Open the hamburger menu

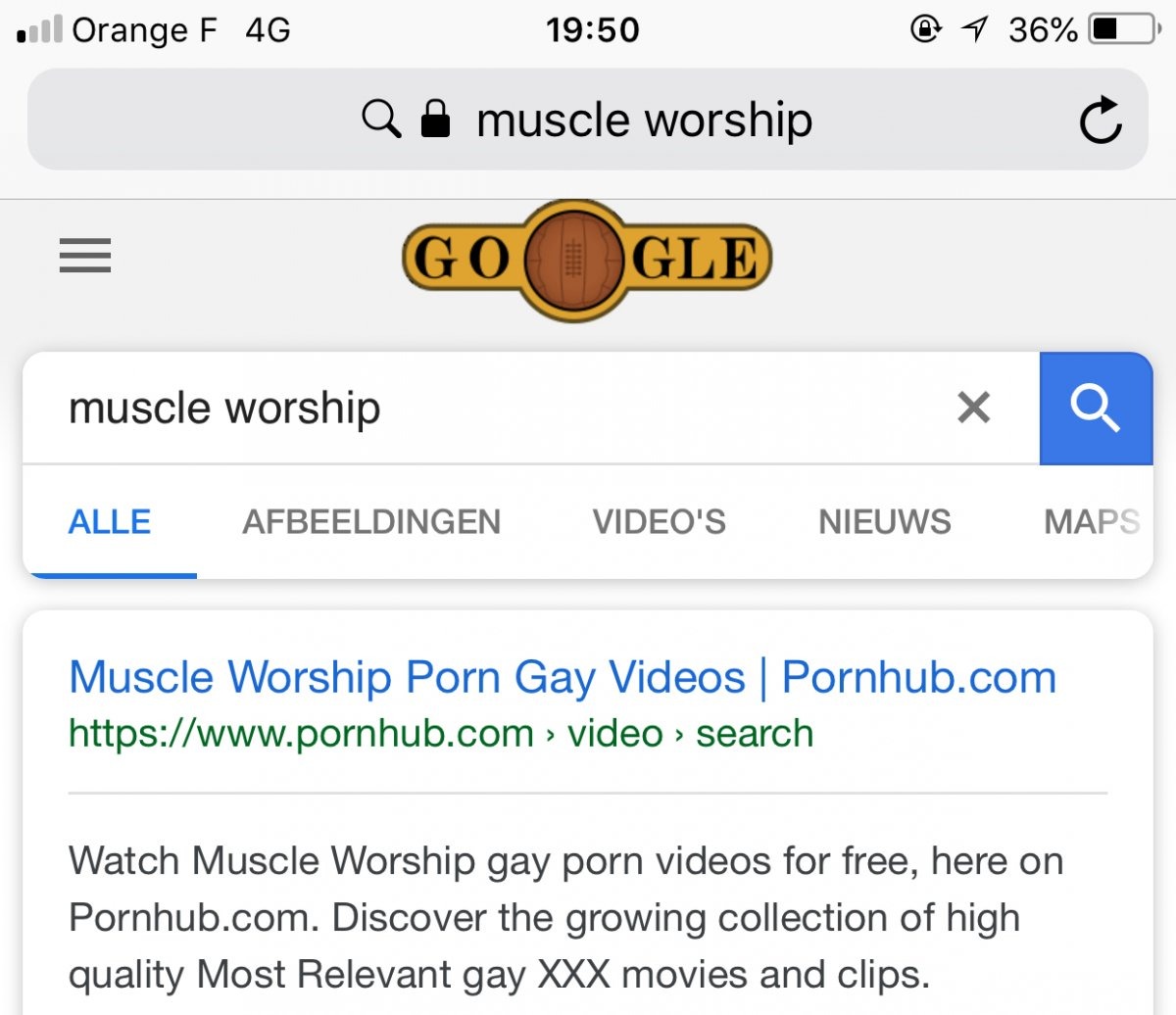pos(85,257)
